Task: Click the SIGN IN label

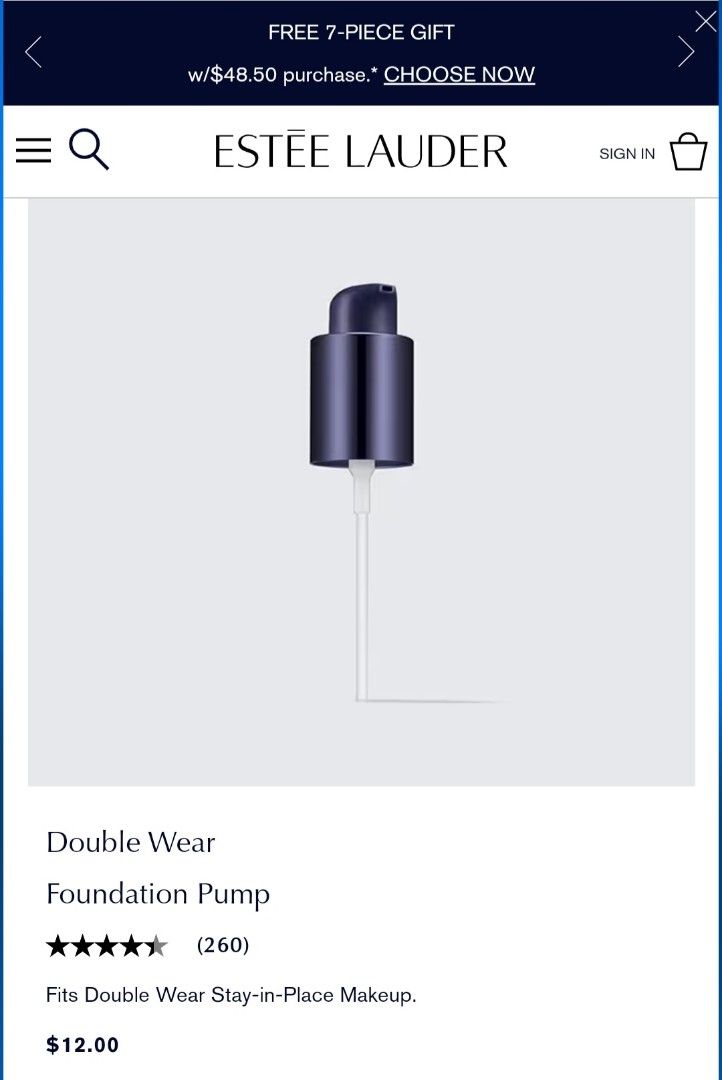Action: point(626,153)
